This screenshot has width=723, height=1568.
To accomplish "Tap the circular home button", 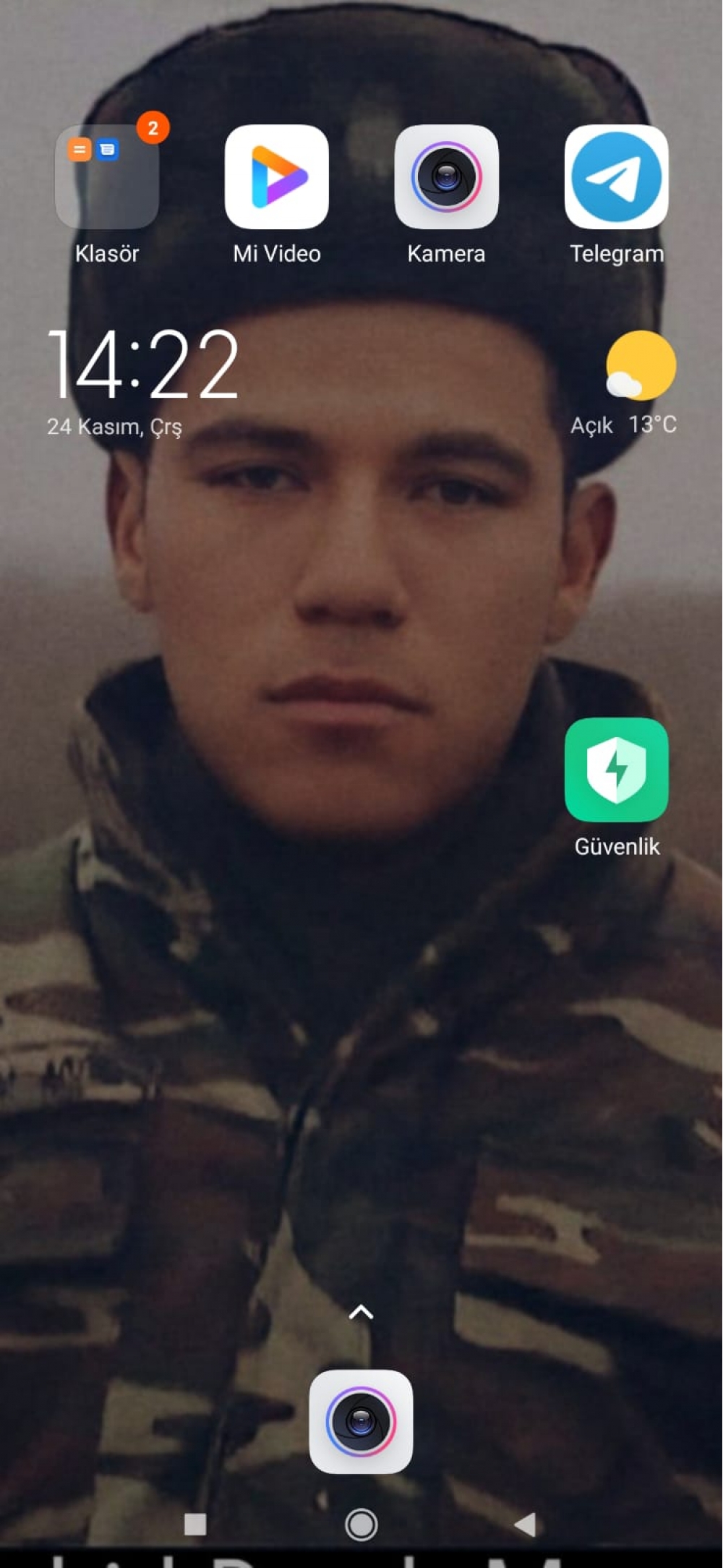I will (361, 1525).
